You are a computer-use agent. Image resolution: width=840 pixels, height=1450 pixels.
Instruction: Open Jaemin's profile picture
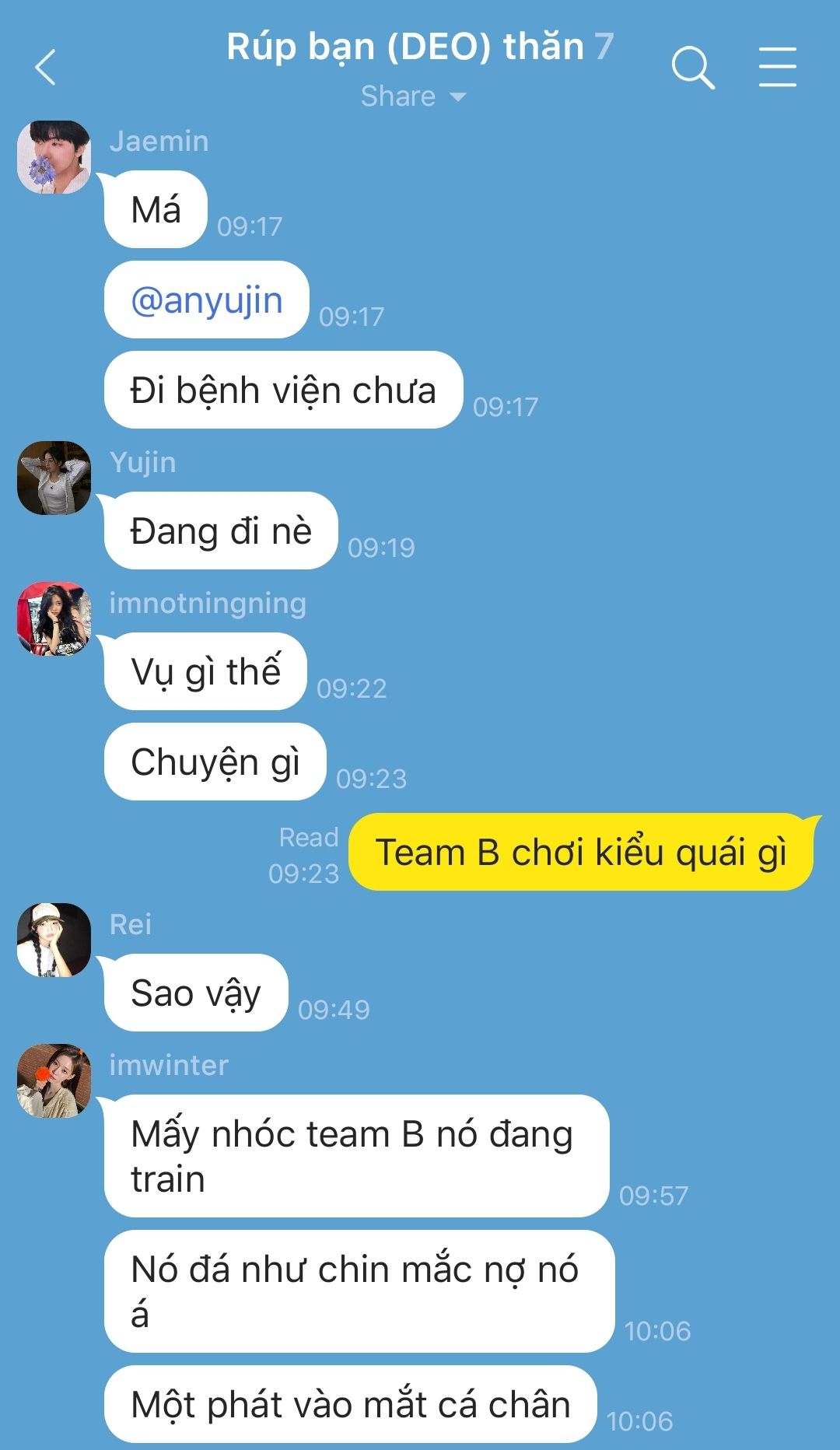pyautogui.click(x=54, y=157)
